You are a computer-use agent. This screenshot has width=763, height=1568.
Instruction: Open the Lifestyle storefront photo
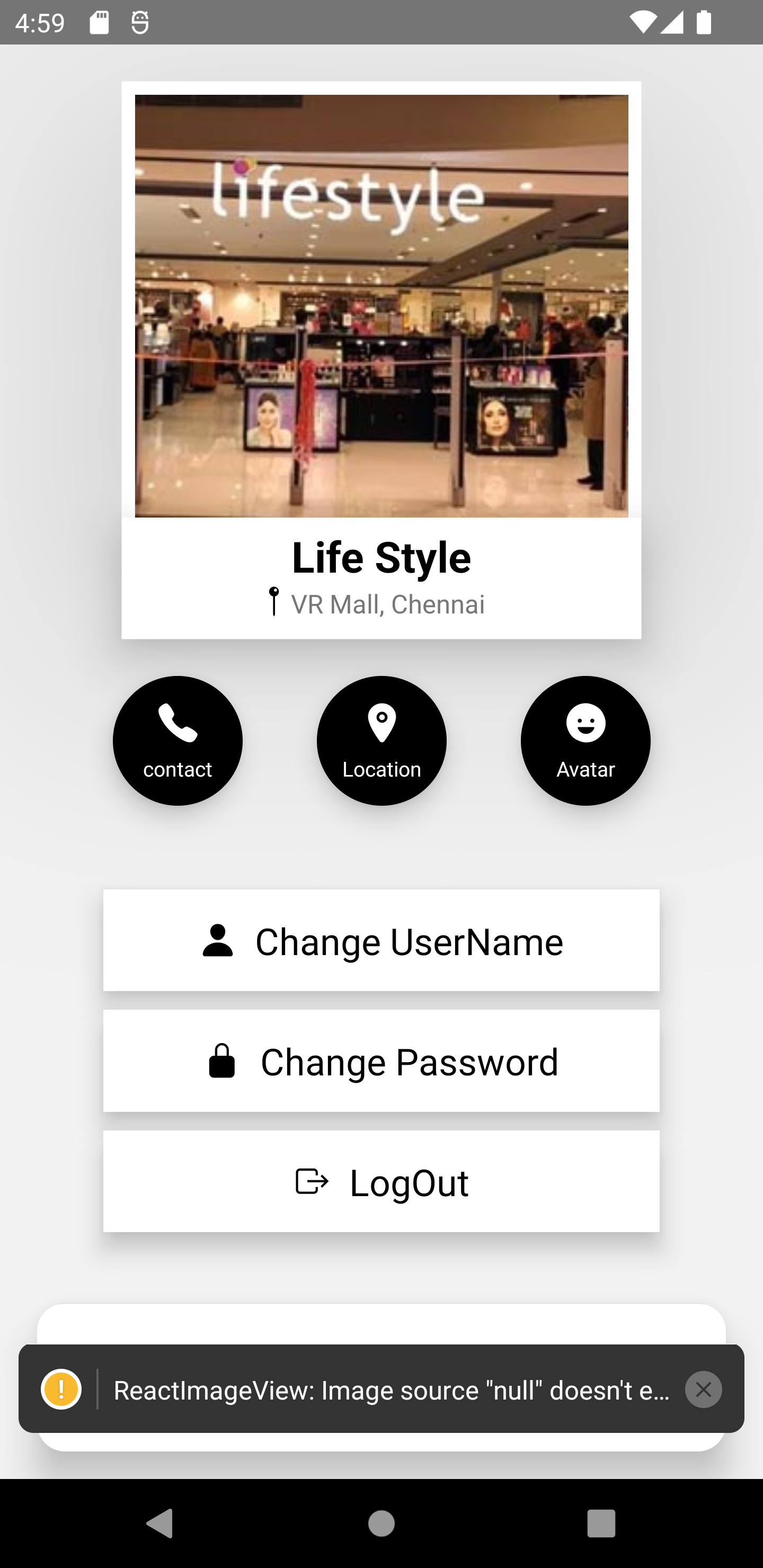tap(381, 305)
